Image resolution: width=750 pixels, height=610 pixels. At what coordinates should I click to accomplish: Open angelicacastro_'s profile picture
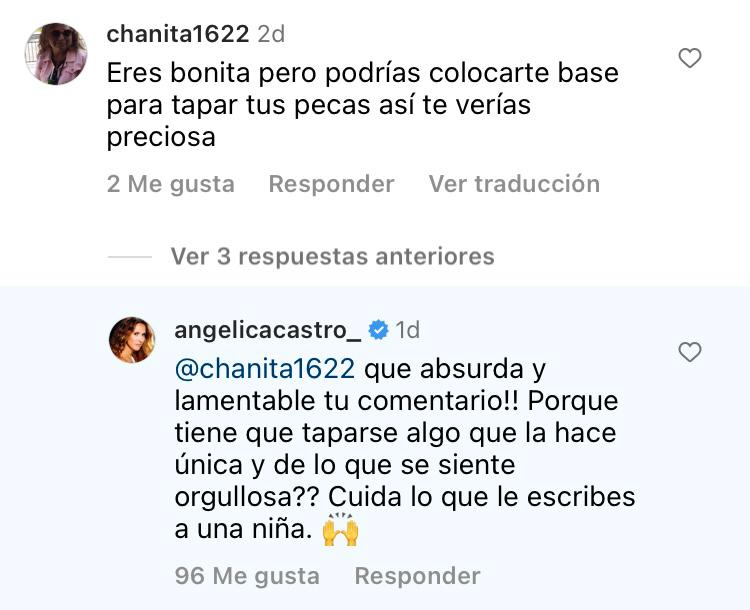point(132,340)
